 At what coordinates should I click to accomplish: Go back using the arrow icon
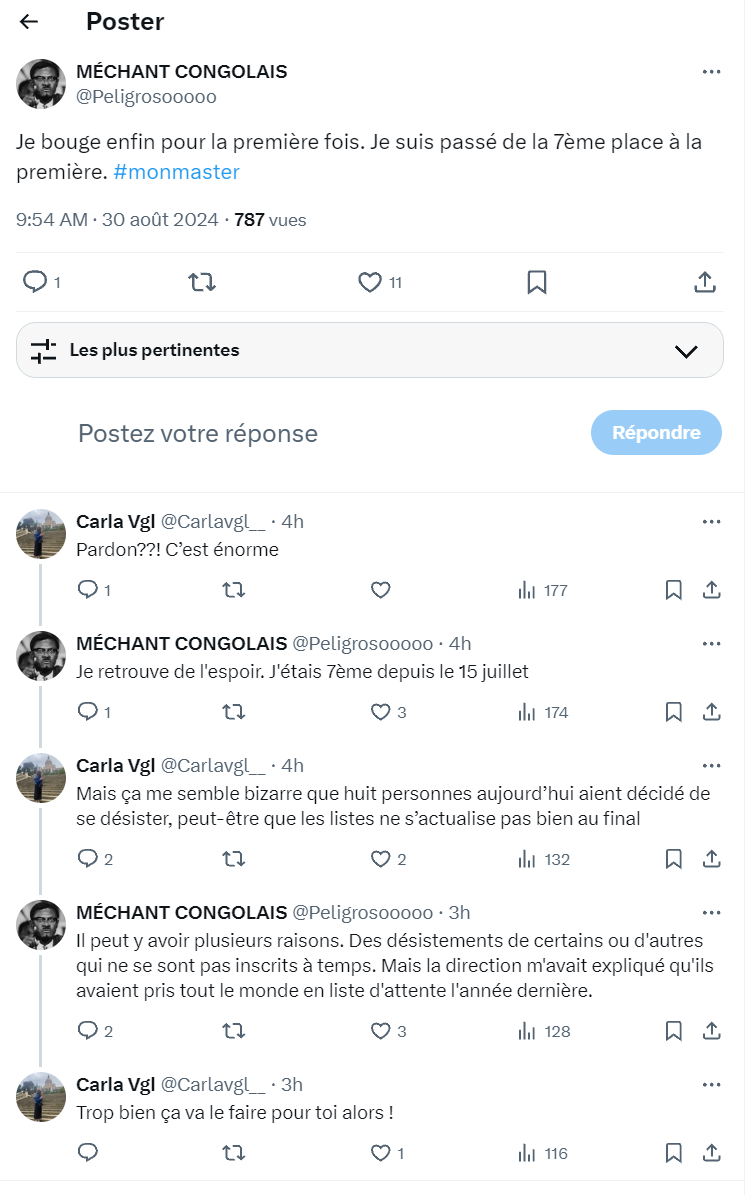pyautogui.click(x=29, y=21)
